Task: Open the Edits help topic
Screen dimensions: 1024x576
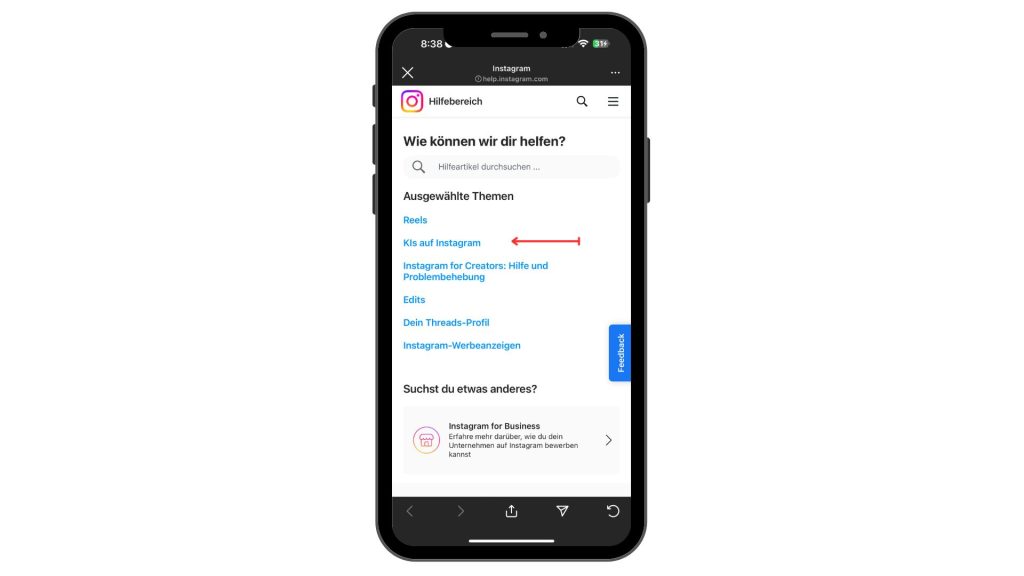Action: pyautogui.click(x=414, y=300)
